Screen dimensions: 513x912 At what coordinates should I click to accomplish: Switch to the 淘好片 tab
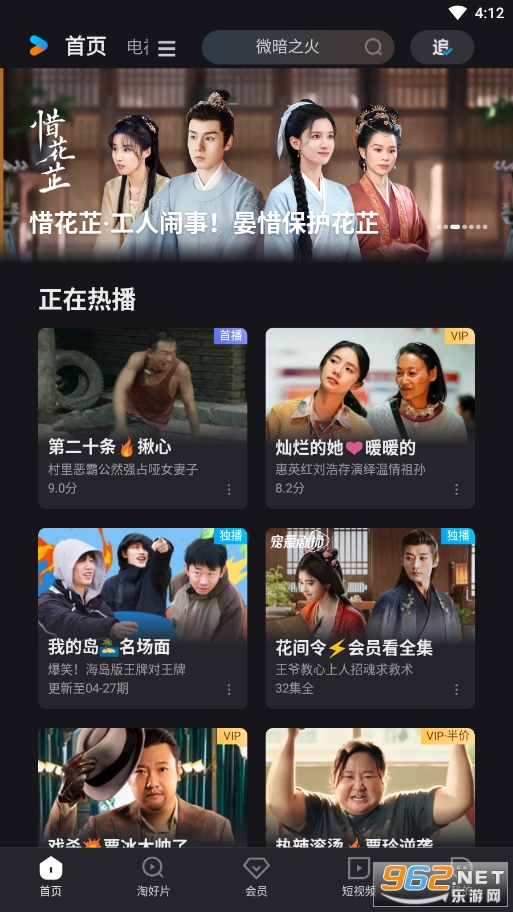154,877
